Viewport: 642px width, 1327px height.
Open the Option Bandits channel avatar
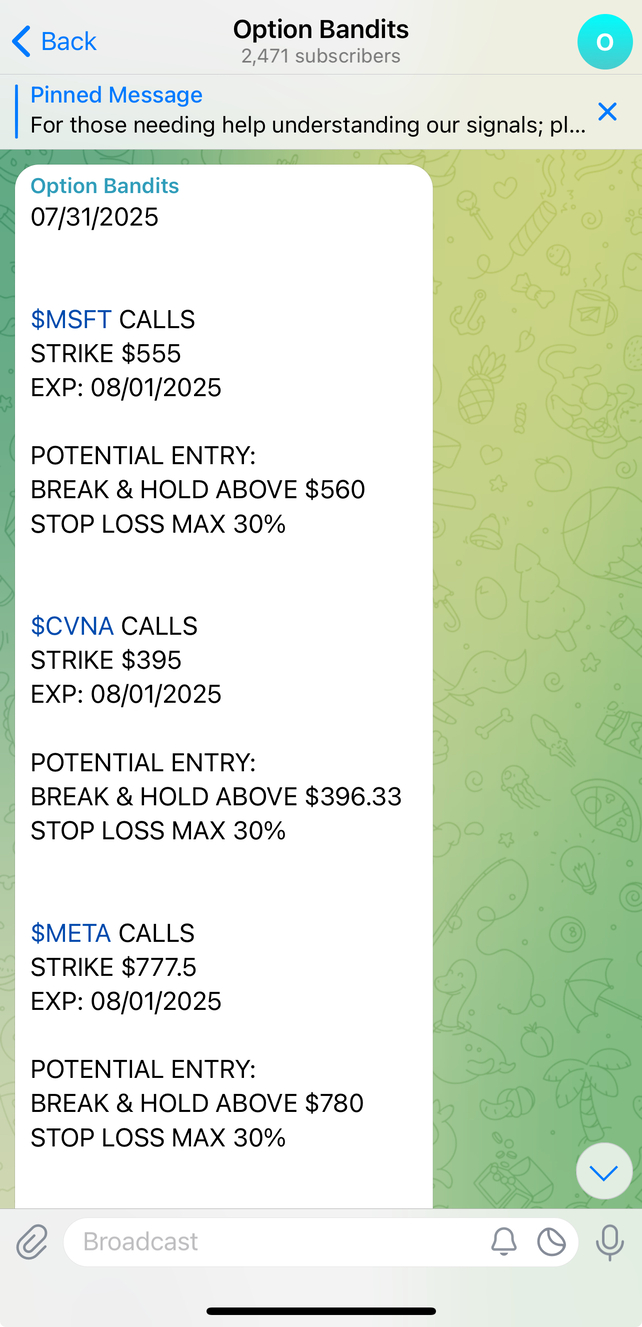pos(604,42)
